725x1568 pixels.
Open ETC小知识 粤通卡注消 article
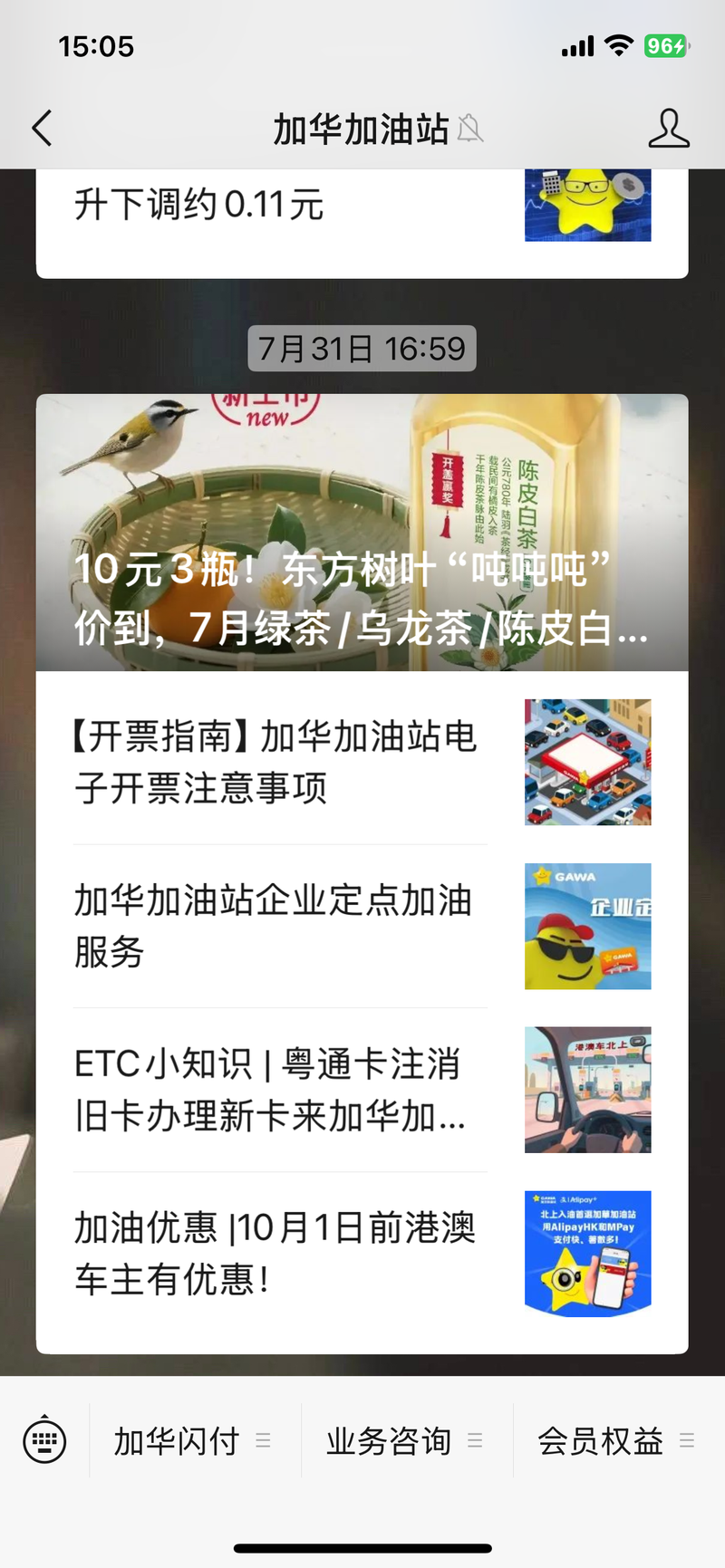(x=362, y=1090)
